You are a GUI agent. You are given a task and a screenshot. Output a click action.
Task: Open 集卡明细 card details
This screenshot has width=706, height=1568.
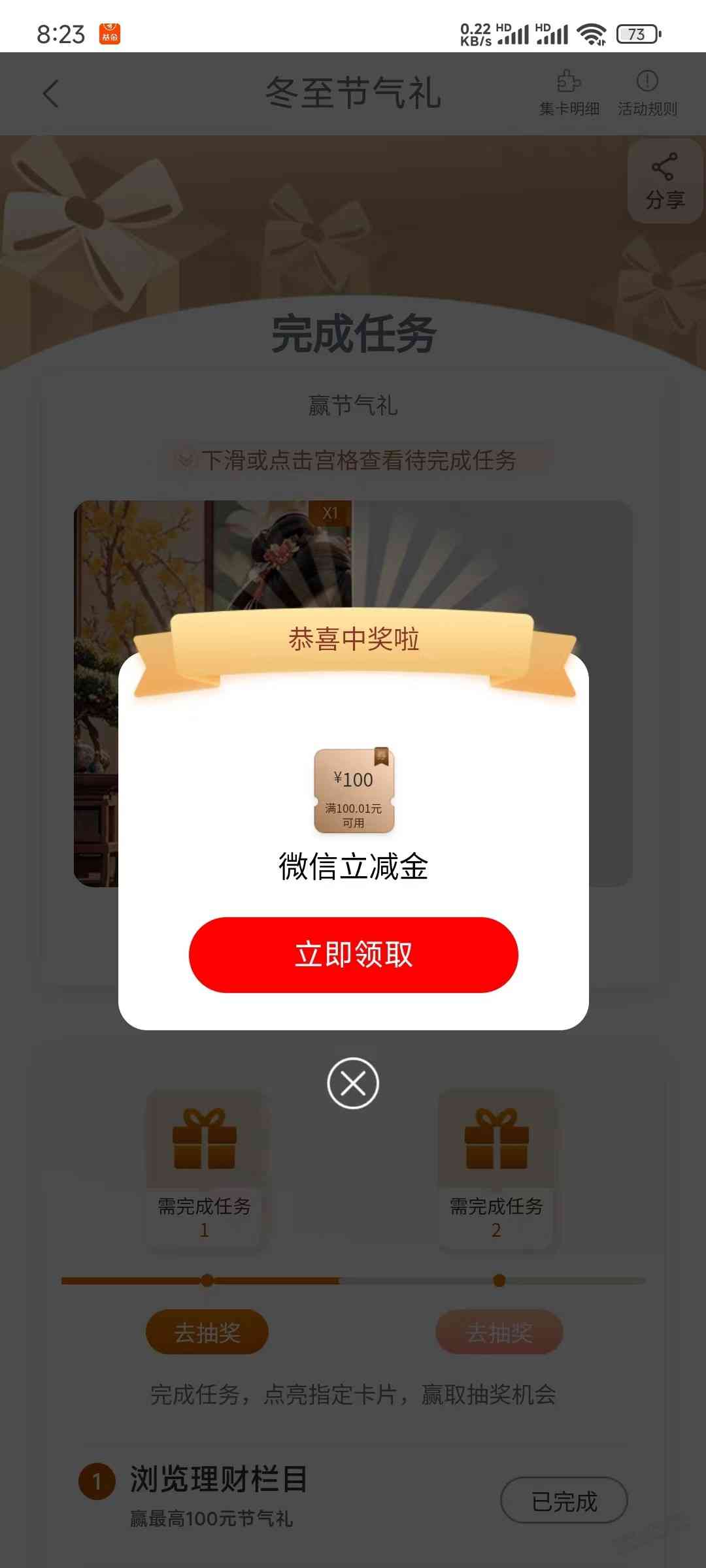(x=569, y=93)
